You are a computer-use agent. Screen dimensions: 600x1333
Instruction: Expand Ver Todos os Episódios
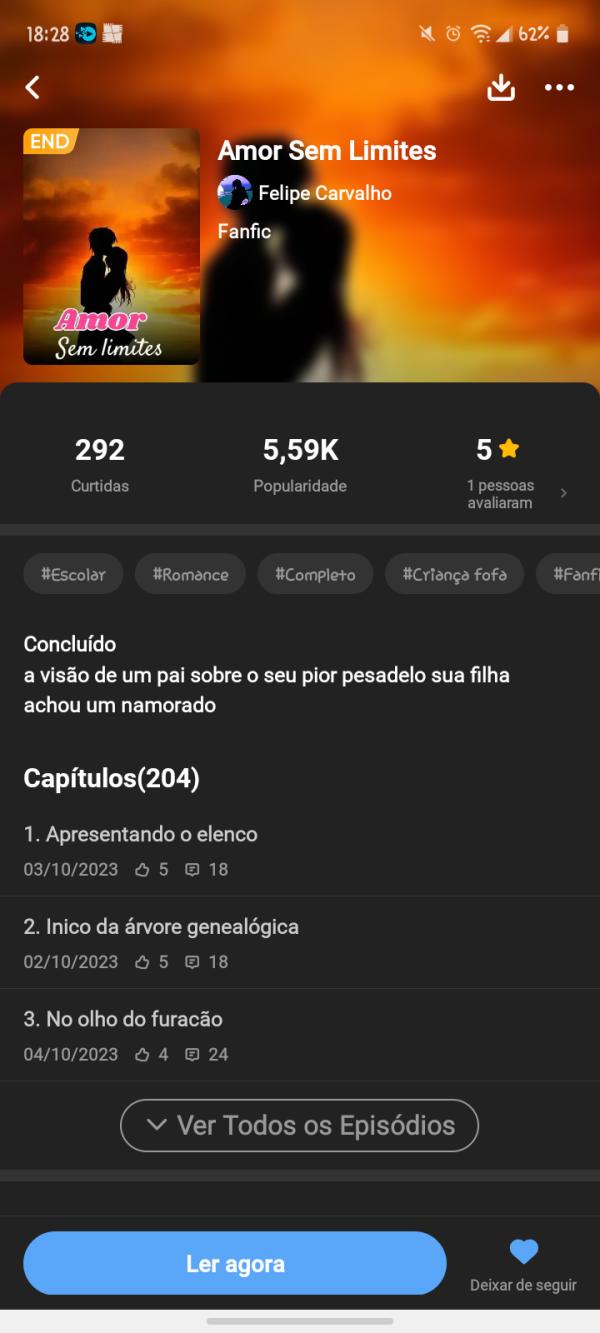299,1125
